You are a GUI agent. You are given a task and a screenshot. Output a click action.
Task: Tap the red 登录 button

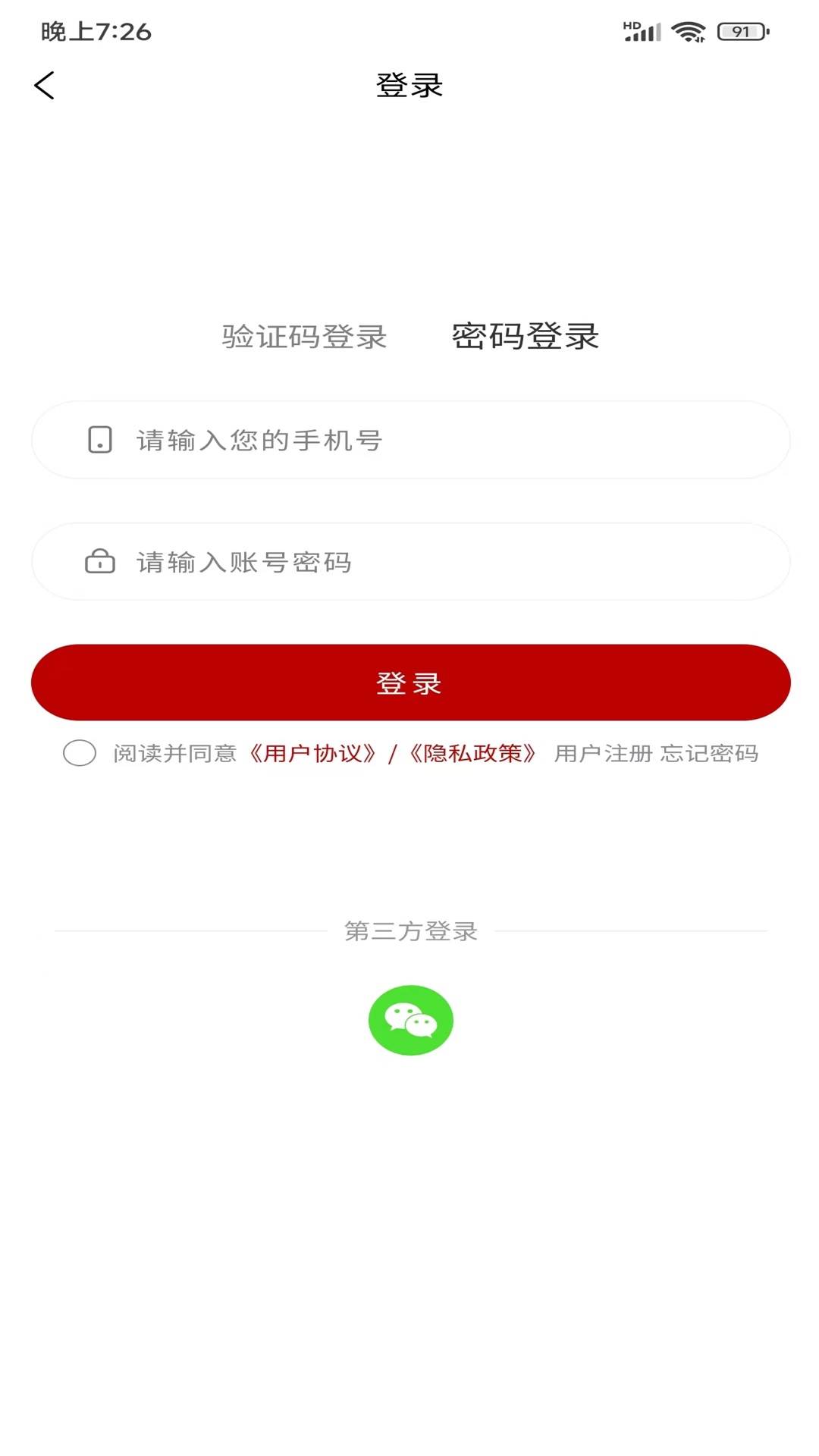point(409,682)
